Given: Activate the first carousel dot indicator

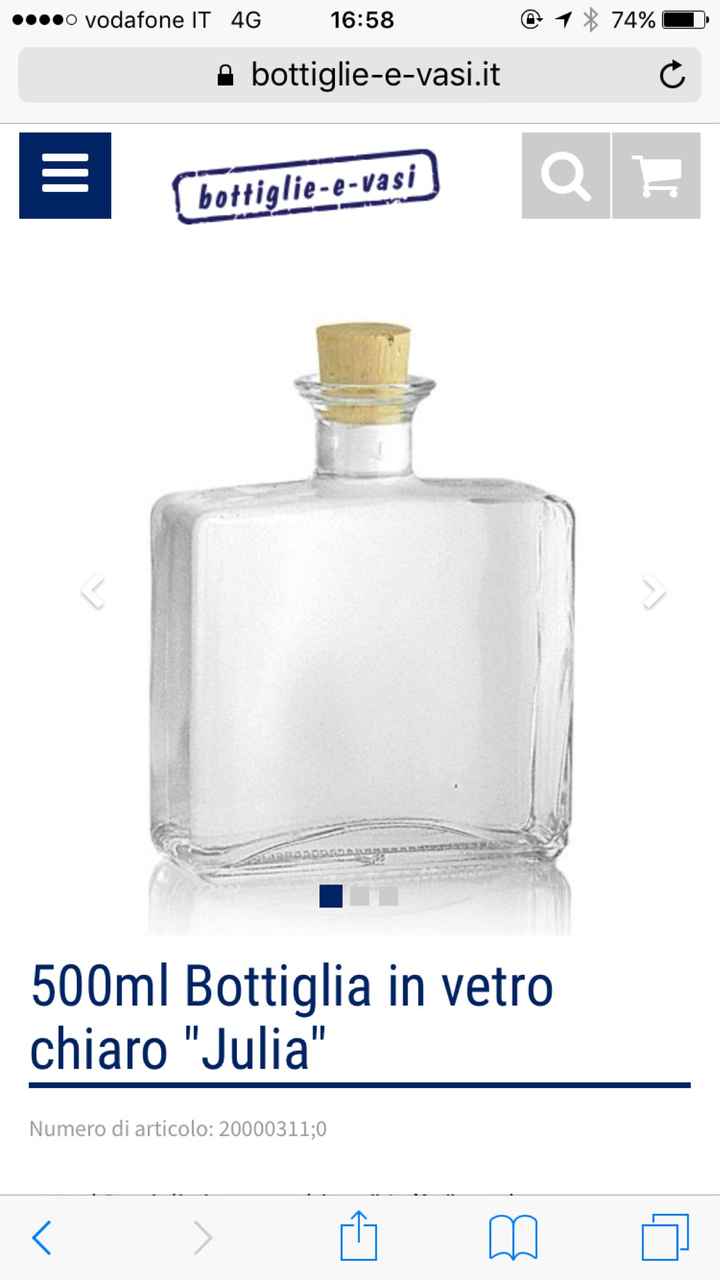Looking at the screenshot, I should [331, 897].
